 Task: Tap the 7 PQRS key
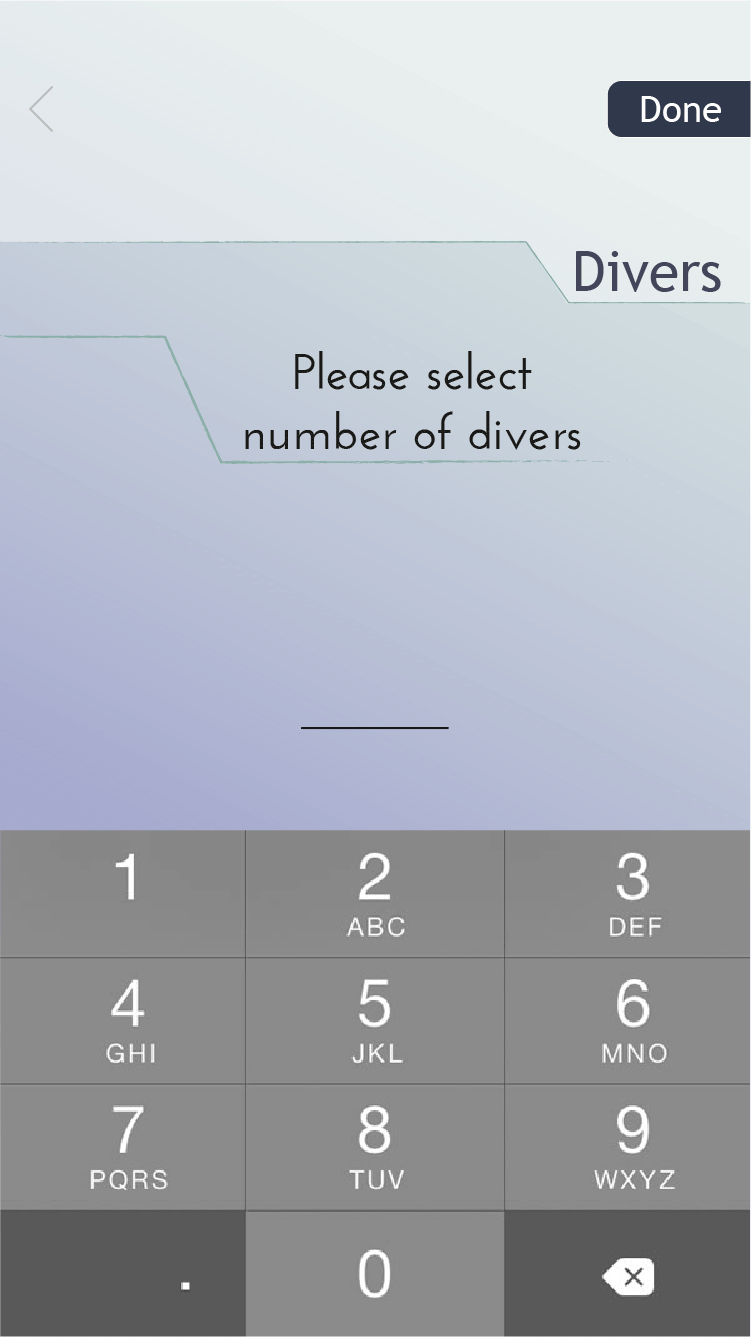(123, 1147)
